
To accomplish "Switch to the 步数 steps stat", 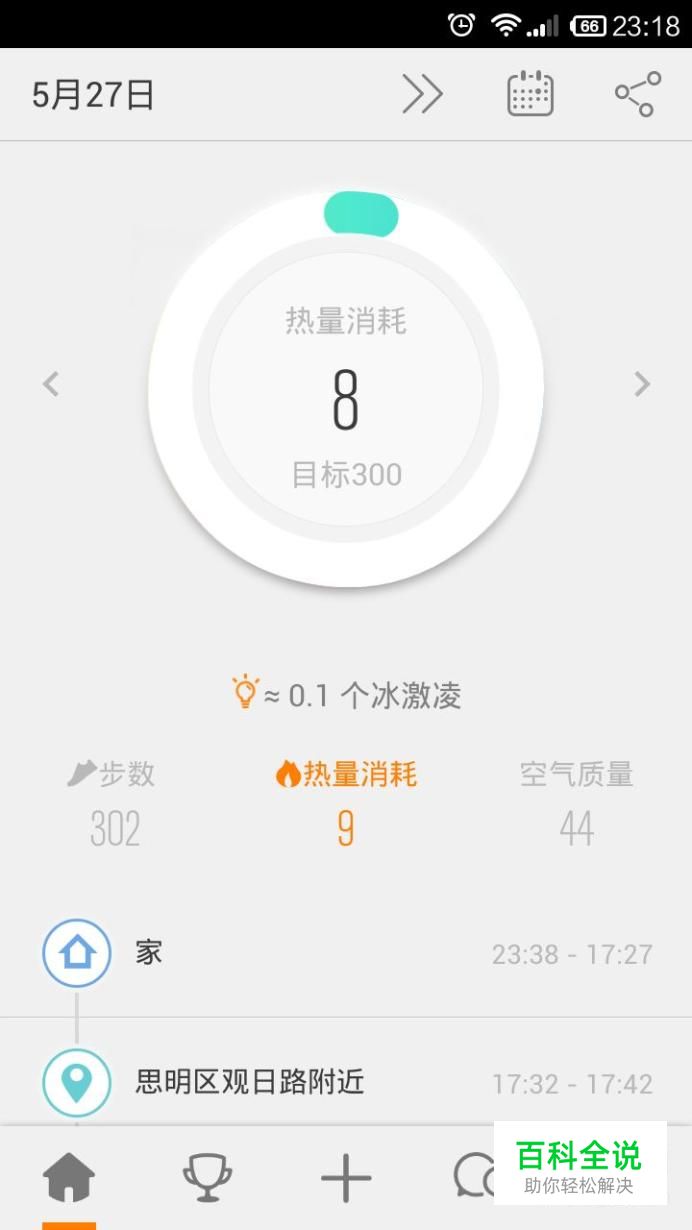I will [112, 802].
